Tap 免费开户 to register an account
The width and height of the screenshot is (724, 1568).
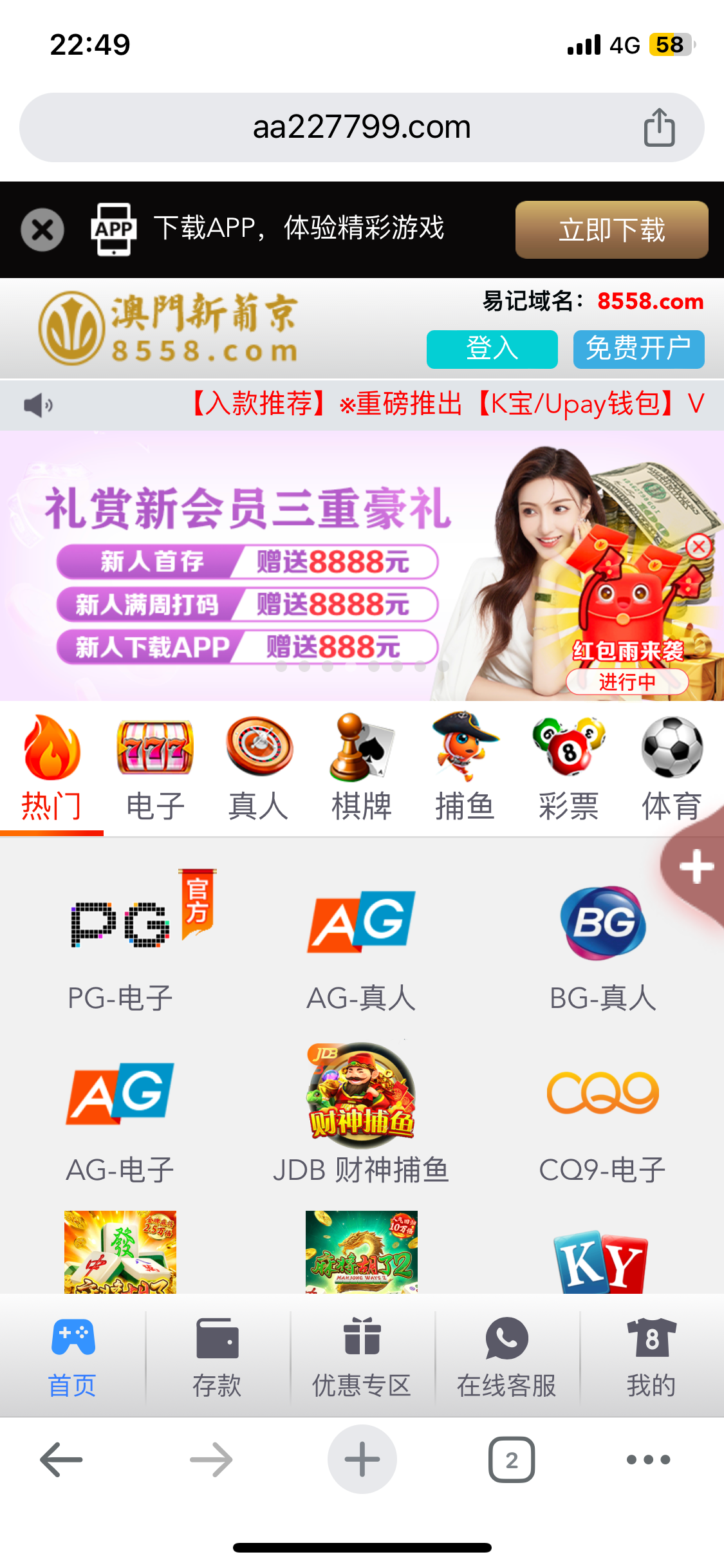638,349
